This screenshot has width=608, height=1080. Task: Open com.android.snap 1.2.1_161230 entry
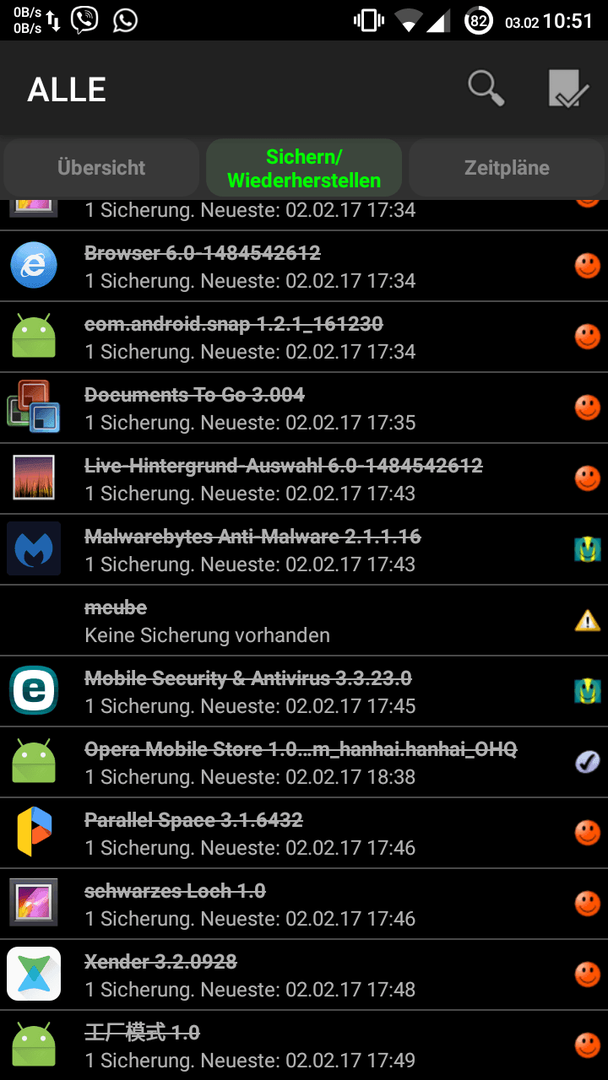[x=304, y=337]
